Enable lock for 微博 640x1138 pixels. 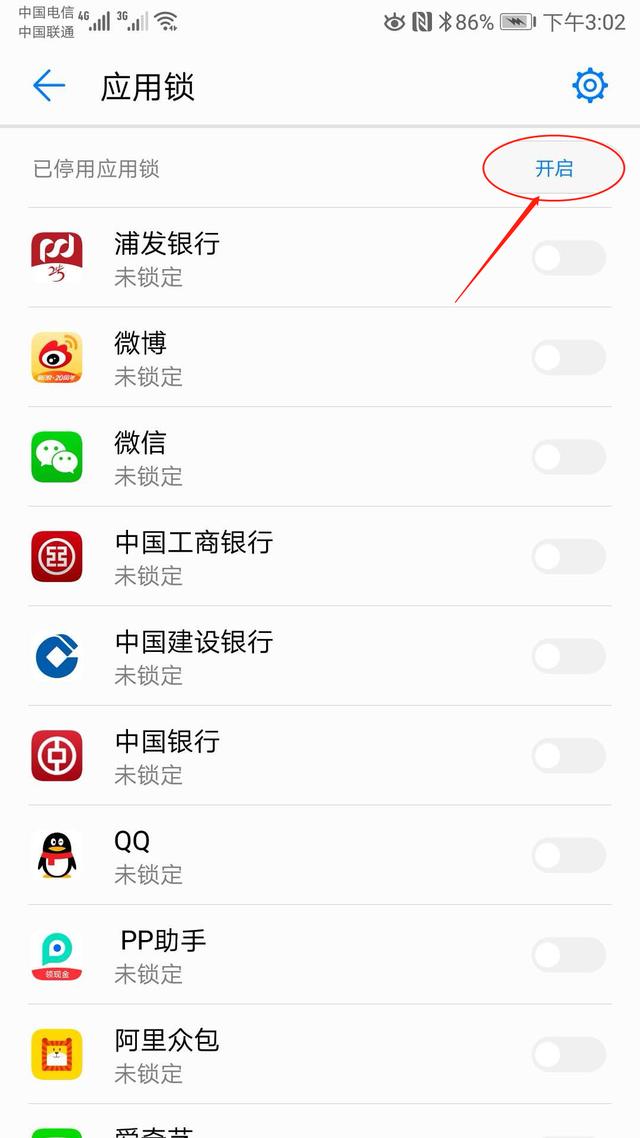coord(568,358)
